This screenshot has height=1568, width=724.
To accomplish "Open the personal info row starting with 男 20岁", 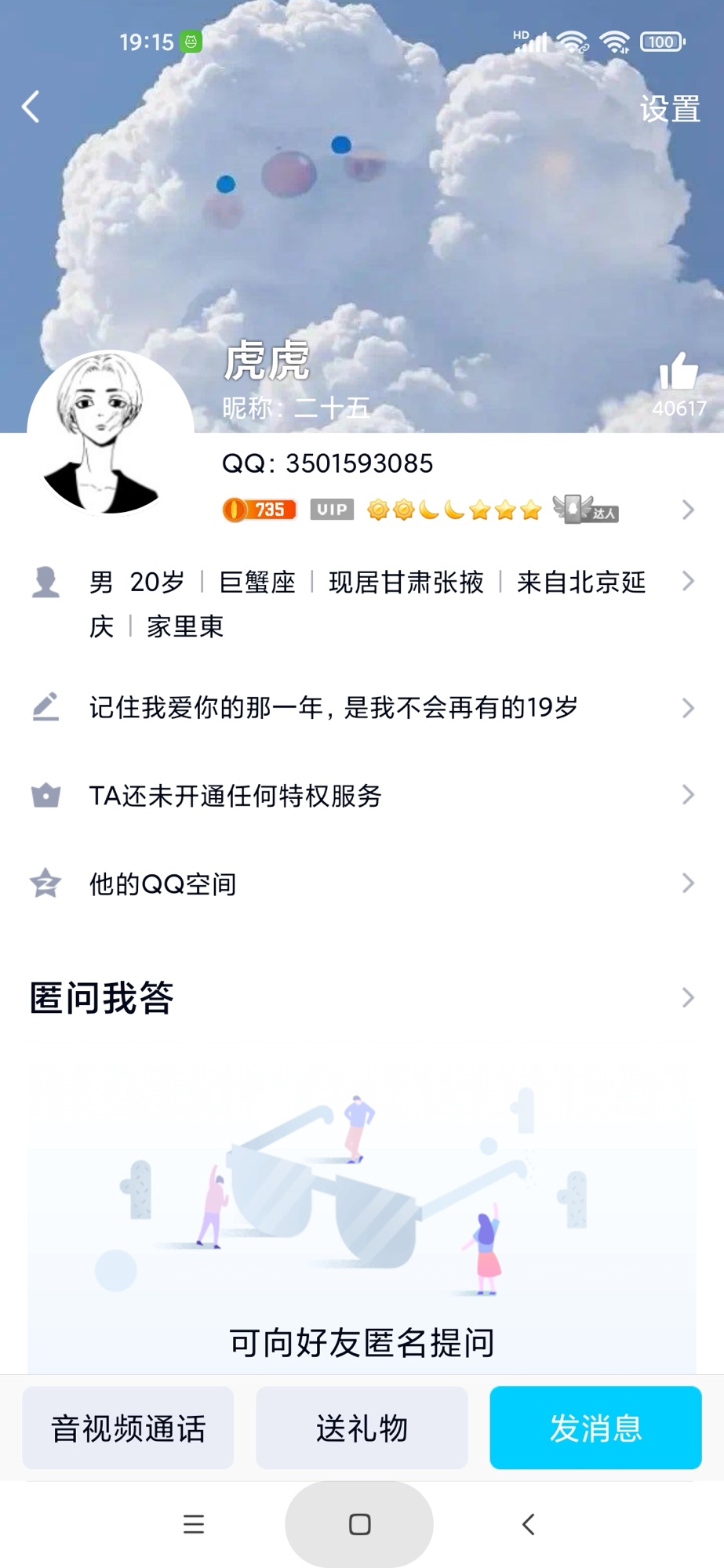I will pos(367,604).
